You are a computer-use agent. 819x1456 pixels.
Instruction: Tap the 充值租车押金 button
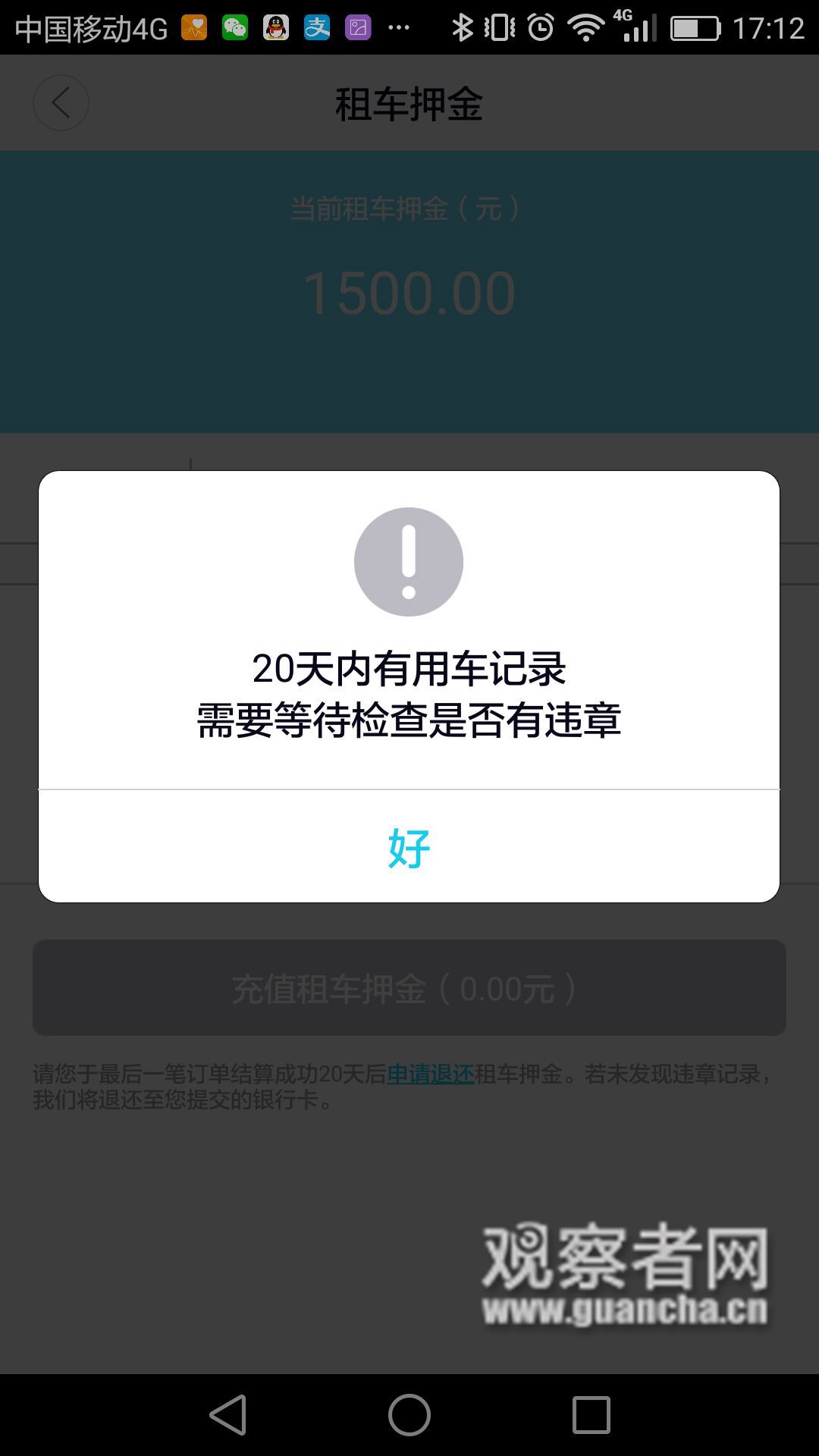[409, 988]
